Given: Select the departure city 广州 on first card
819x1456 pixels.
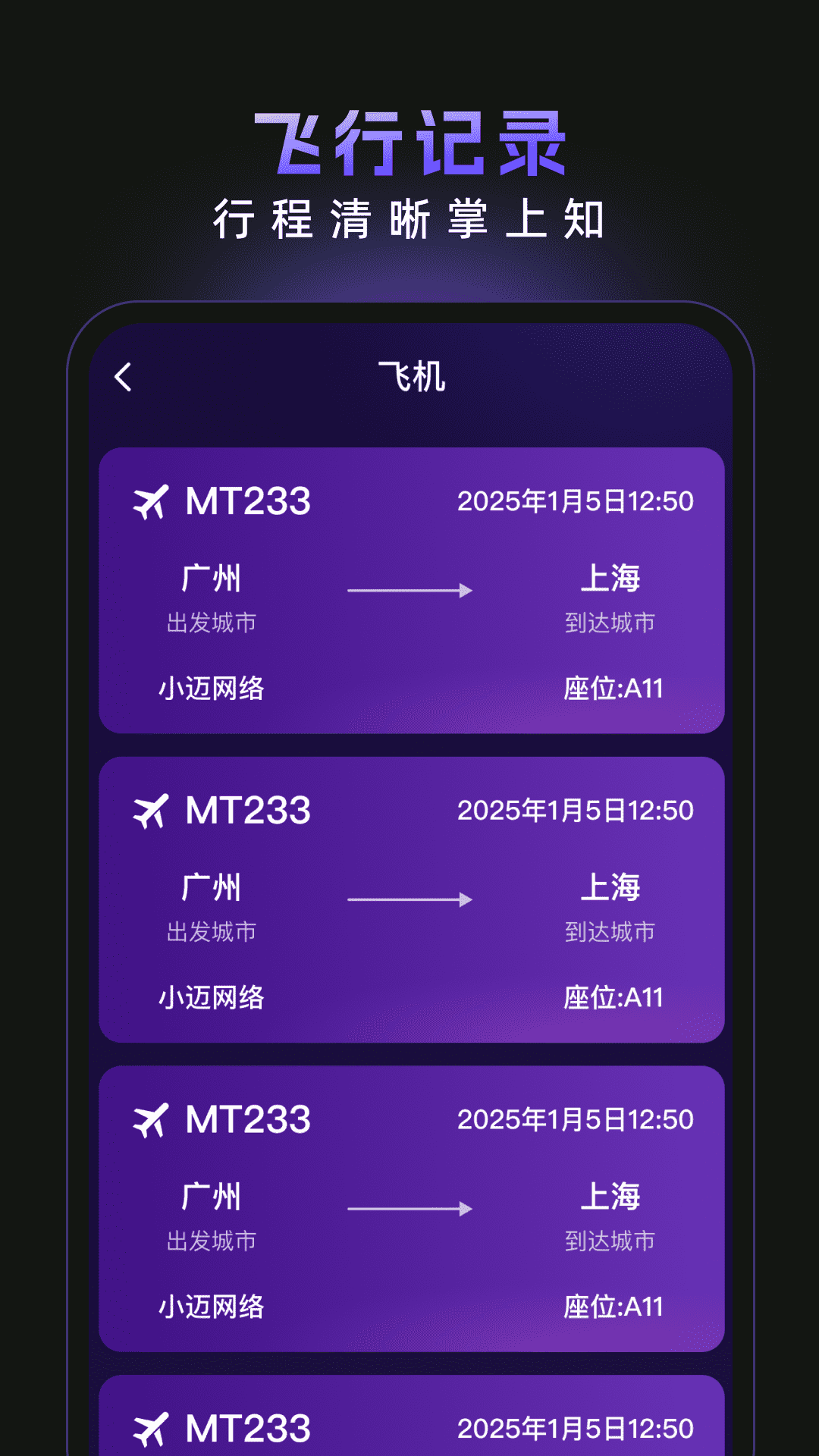Looking at the screenshot, I should (210, 579).
